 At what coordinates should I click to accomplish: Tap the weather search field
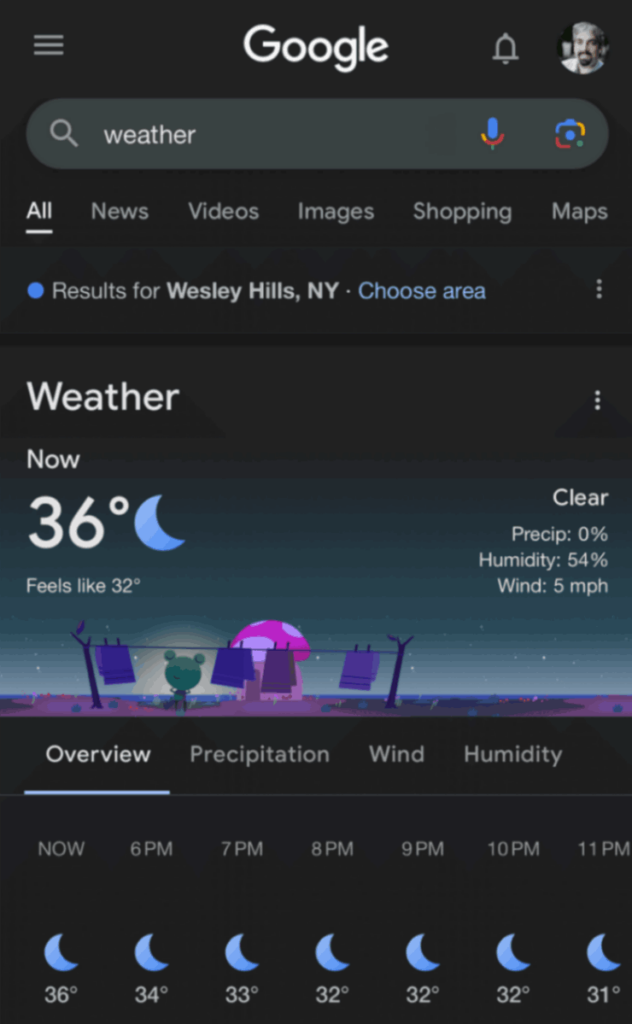270,134
